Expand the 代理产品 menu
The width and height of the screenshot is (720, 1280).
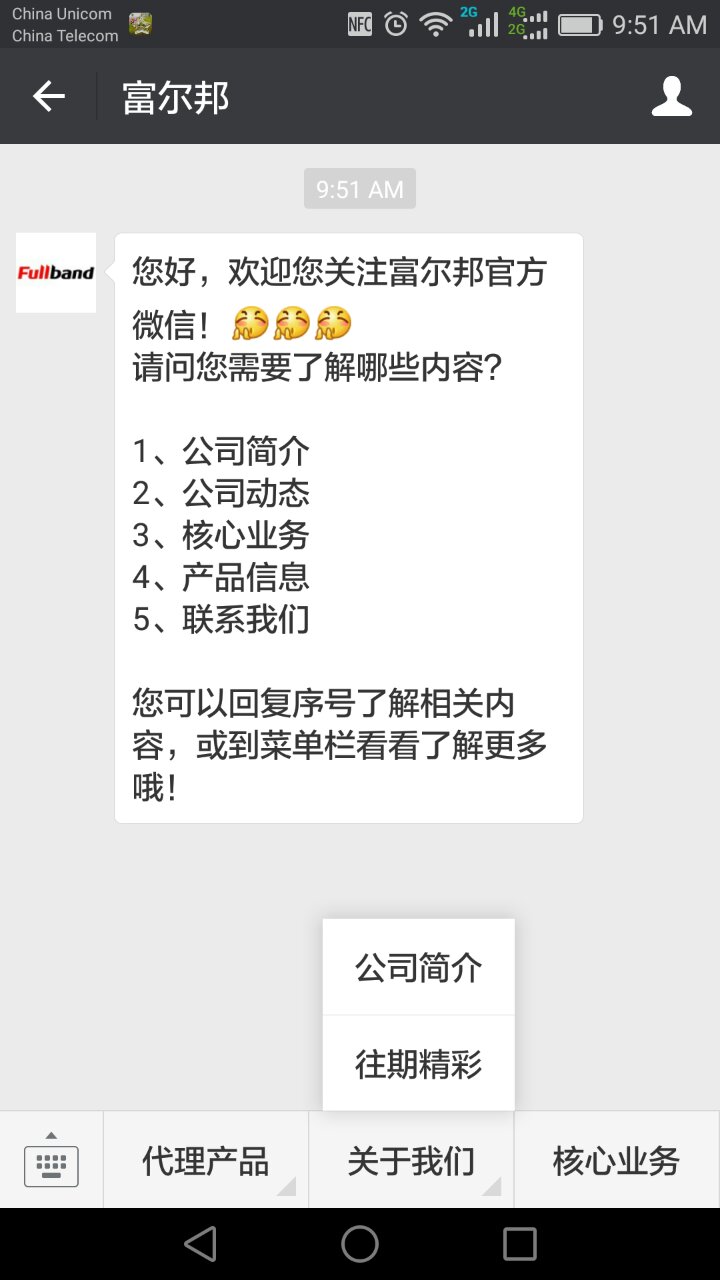206,1161
